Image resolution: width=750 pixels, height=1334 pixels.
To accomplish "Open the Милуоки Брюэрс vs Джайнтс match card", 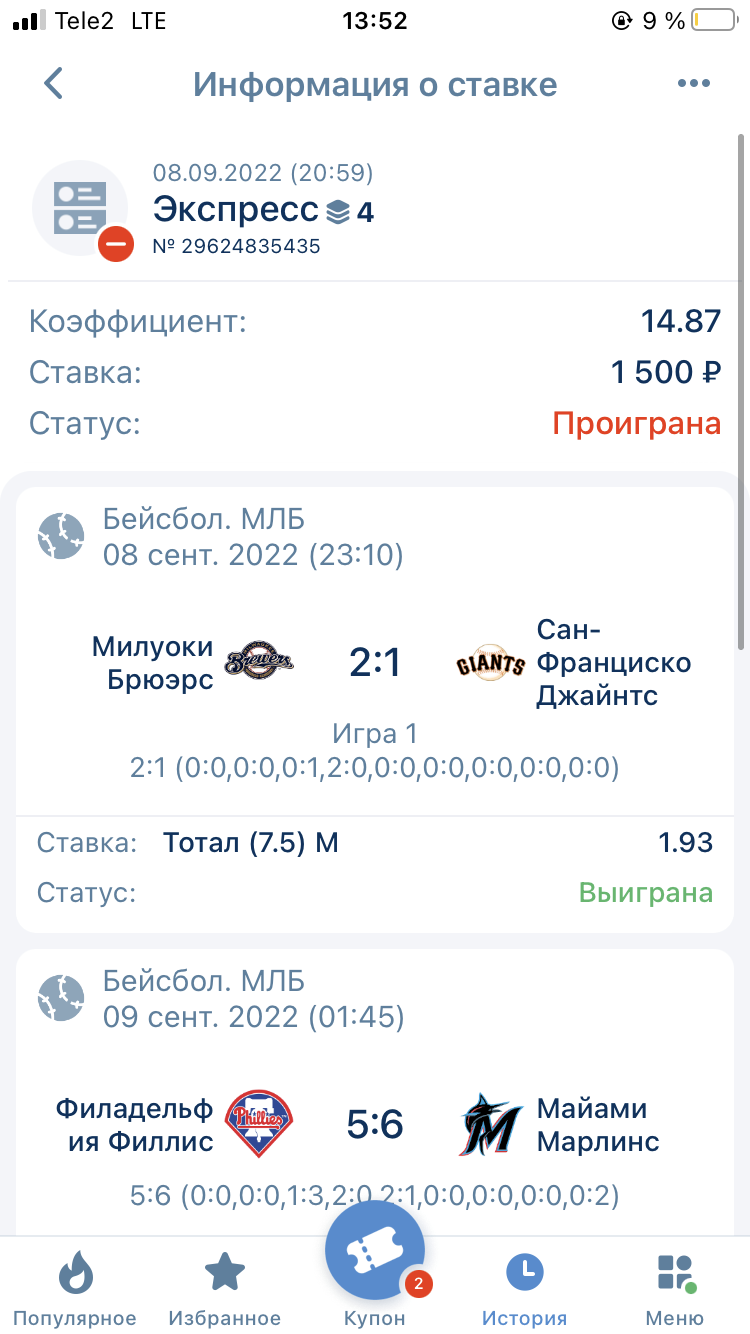I will click(375, 709).
